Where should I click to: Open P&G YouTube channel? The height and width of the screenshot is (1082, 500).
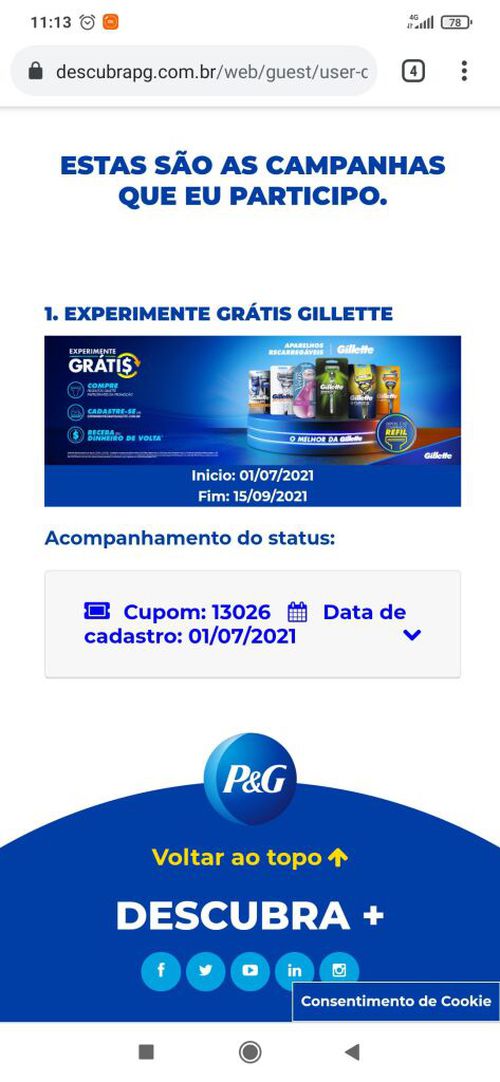(250, 970)
